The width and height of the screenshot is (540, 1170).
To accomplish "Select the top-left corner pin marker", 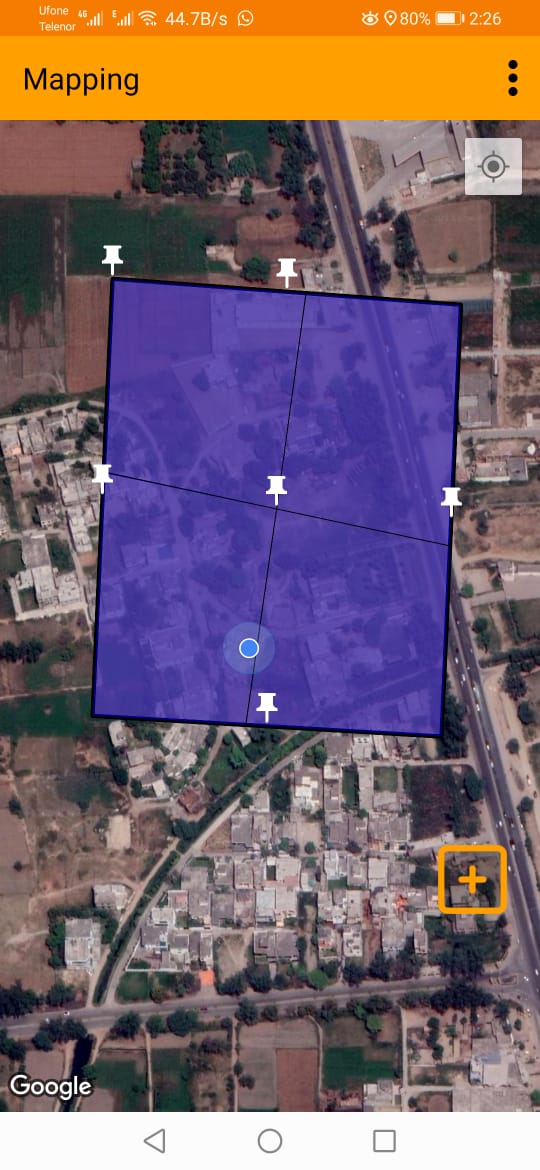I will [113, 259].
